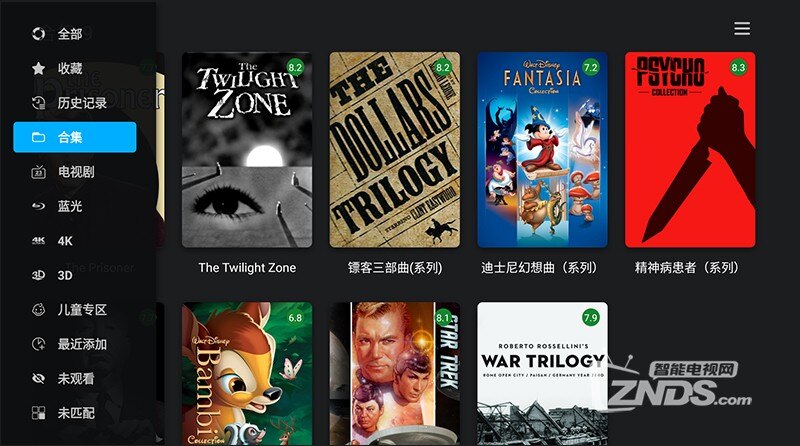Open the War Trilogy collection poster
This screenshot has width=800, height=446.
click(x=542, y=375)
